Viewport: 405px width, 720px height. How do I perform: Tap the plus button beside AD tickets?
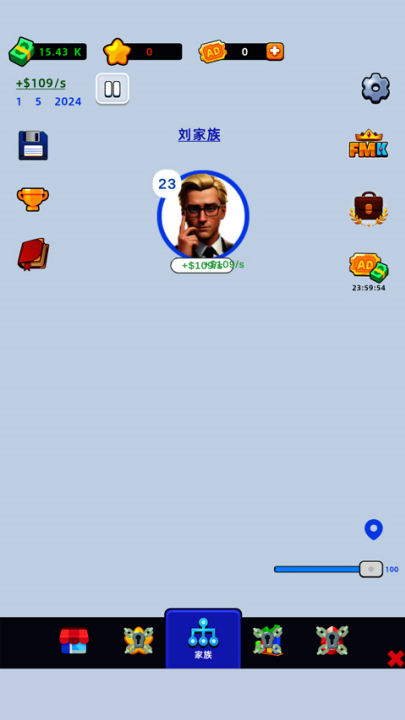(275, 51)
